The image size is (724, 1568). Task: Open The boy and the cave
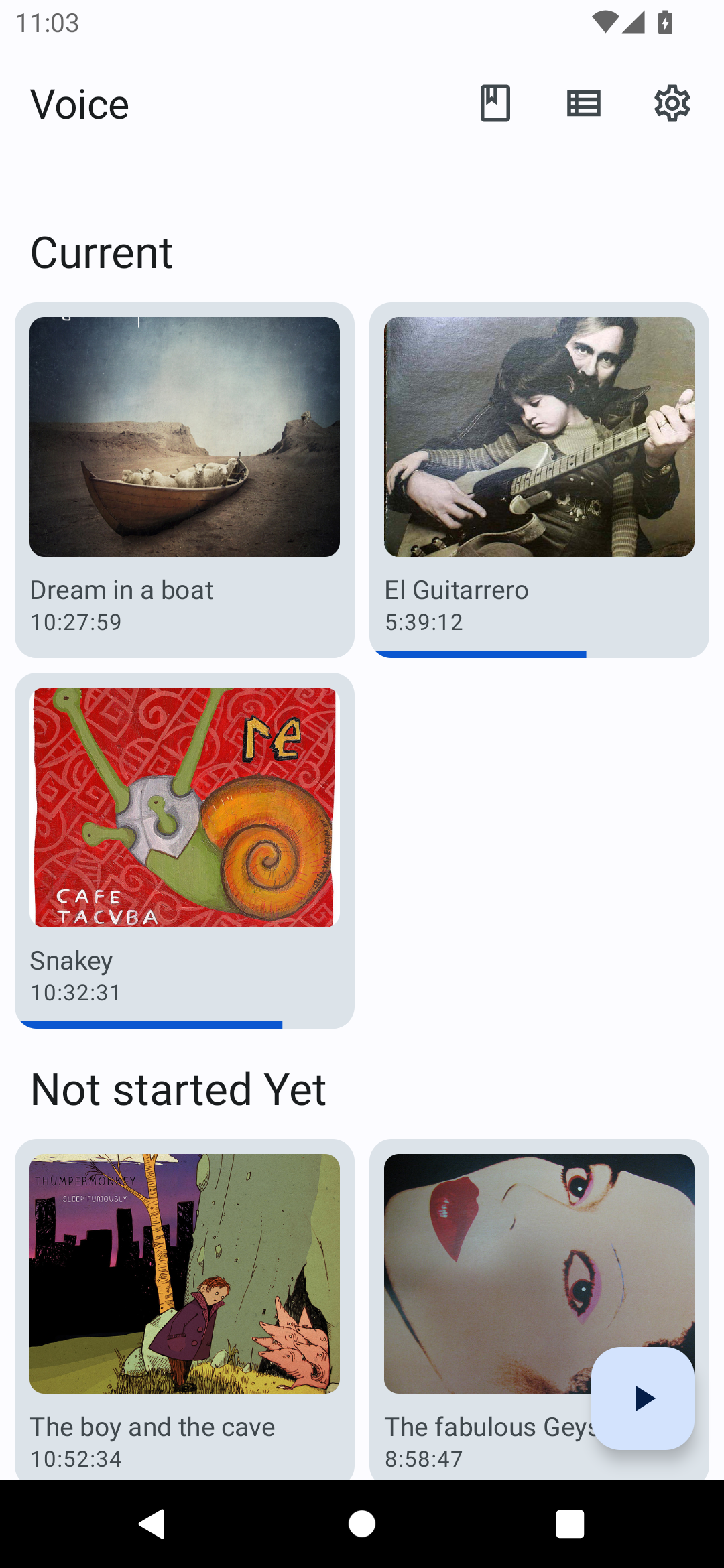click(x=184, y=1307)
